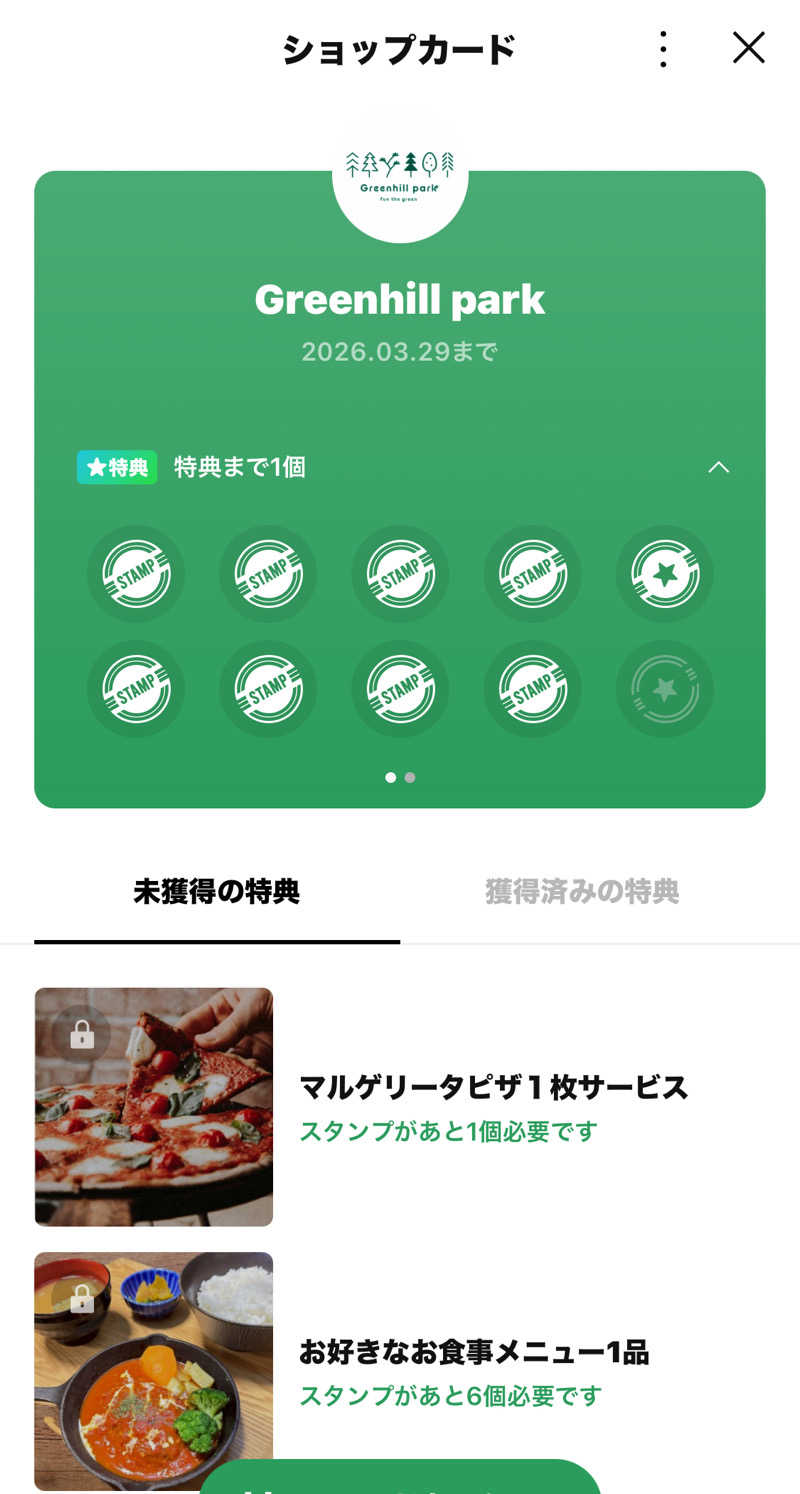
Task: Open the three-dot overflow menu
Action: (x=663, y=49)
